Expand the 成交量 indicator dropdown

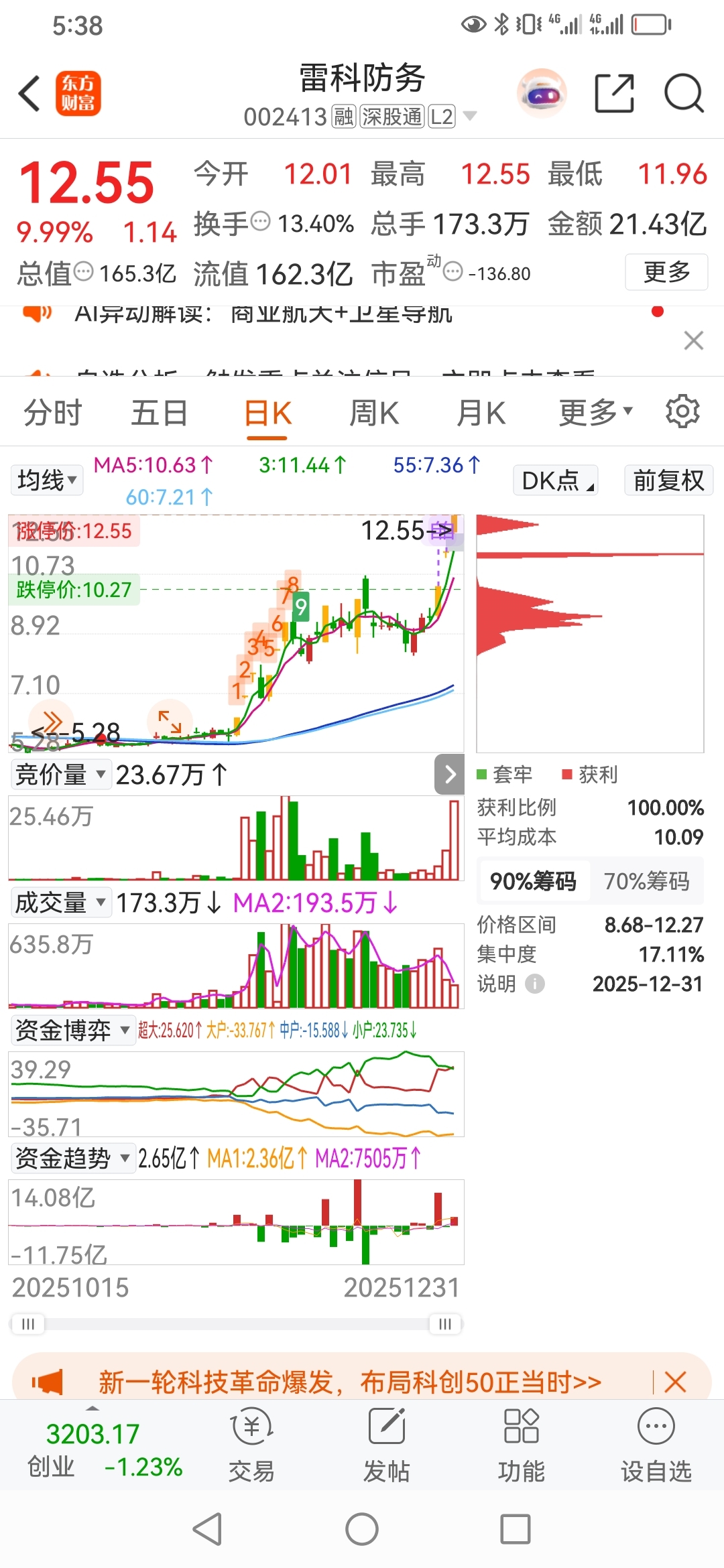[x=60, y=903]
